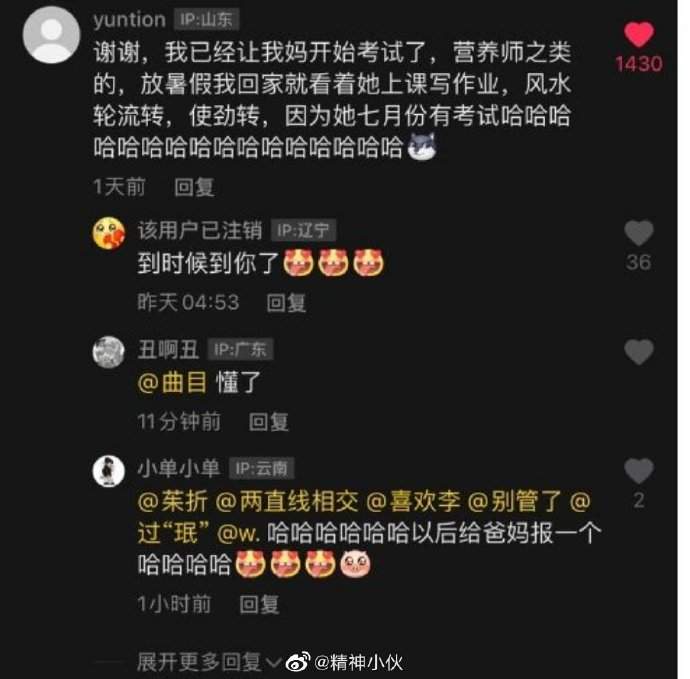Screen dimensions: 690x679
Task: Like the comment from 该用户已注销
Action: (x=638, y=234)
